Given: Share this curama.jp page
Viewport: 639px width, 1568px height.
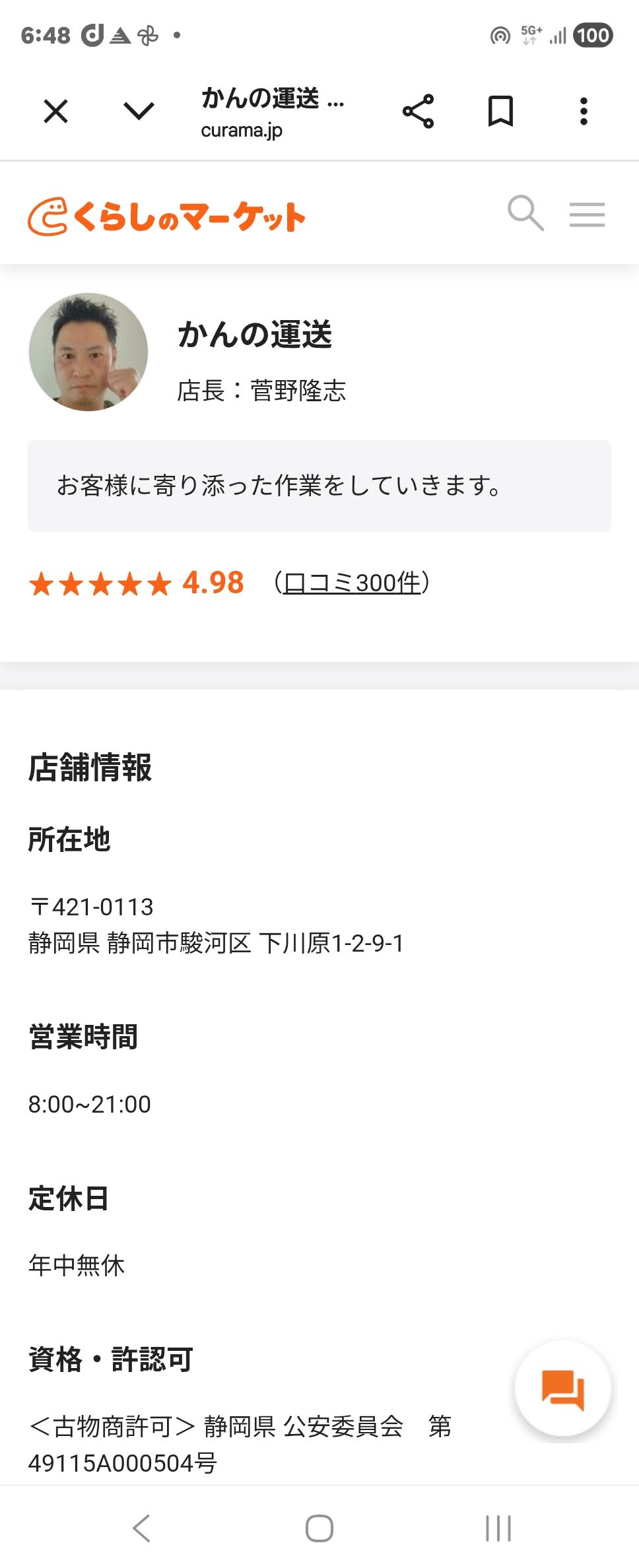Looking at the screenshot, I should click(418, 111).
